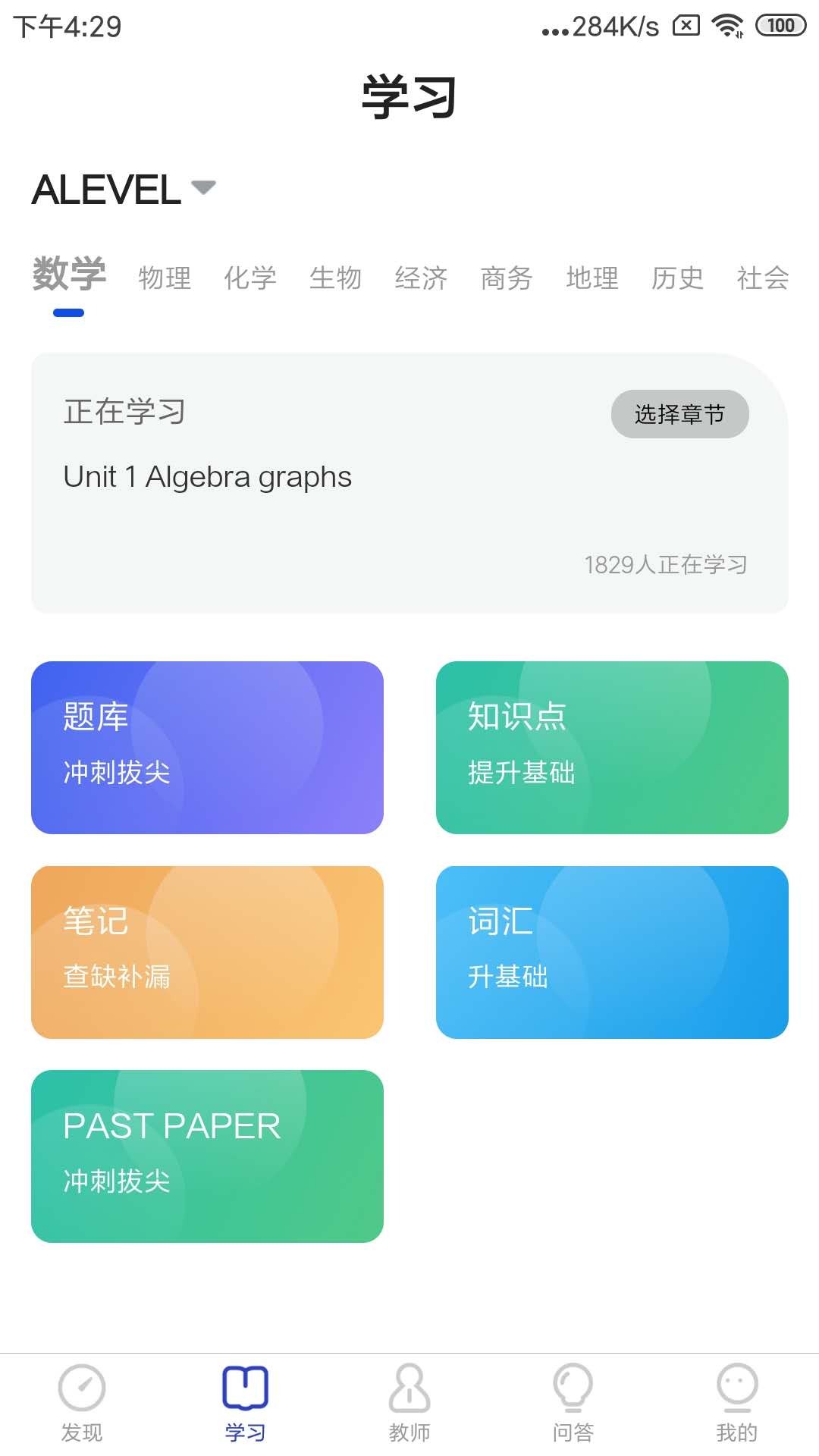Open the 题库 card
This screenshot has height=1456, width=819.
(x=207, y=748)
